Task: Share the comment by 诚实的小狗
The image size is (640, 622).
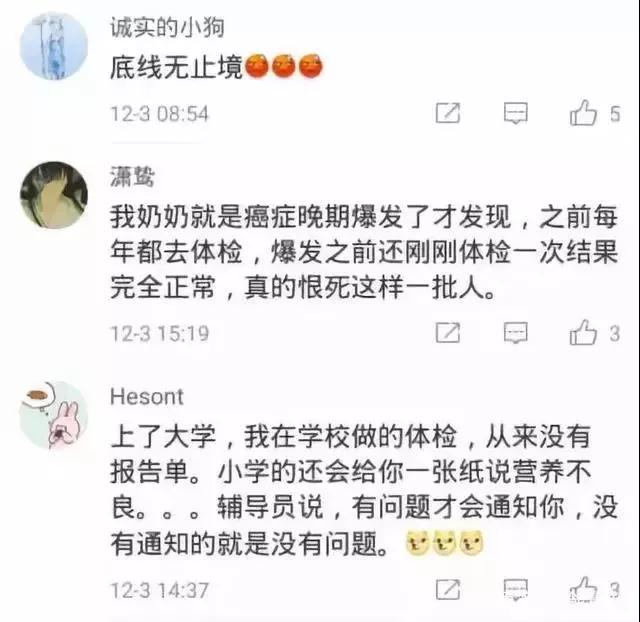Action: click(x=449, y=114)
